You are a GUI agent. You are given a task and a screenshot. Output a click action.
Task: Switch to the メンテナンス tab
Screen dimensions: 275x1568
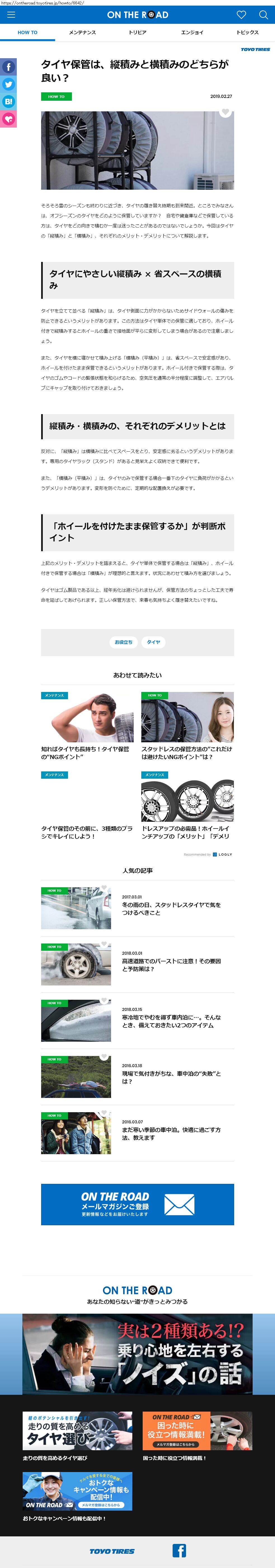pyautogui.click(x=82, y=32)
